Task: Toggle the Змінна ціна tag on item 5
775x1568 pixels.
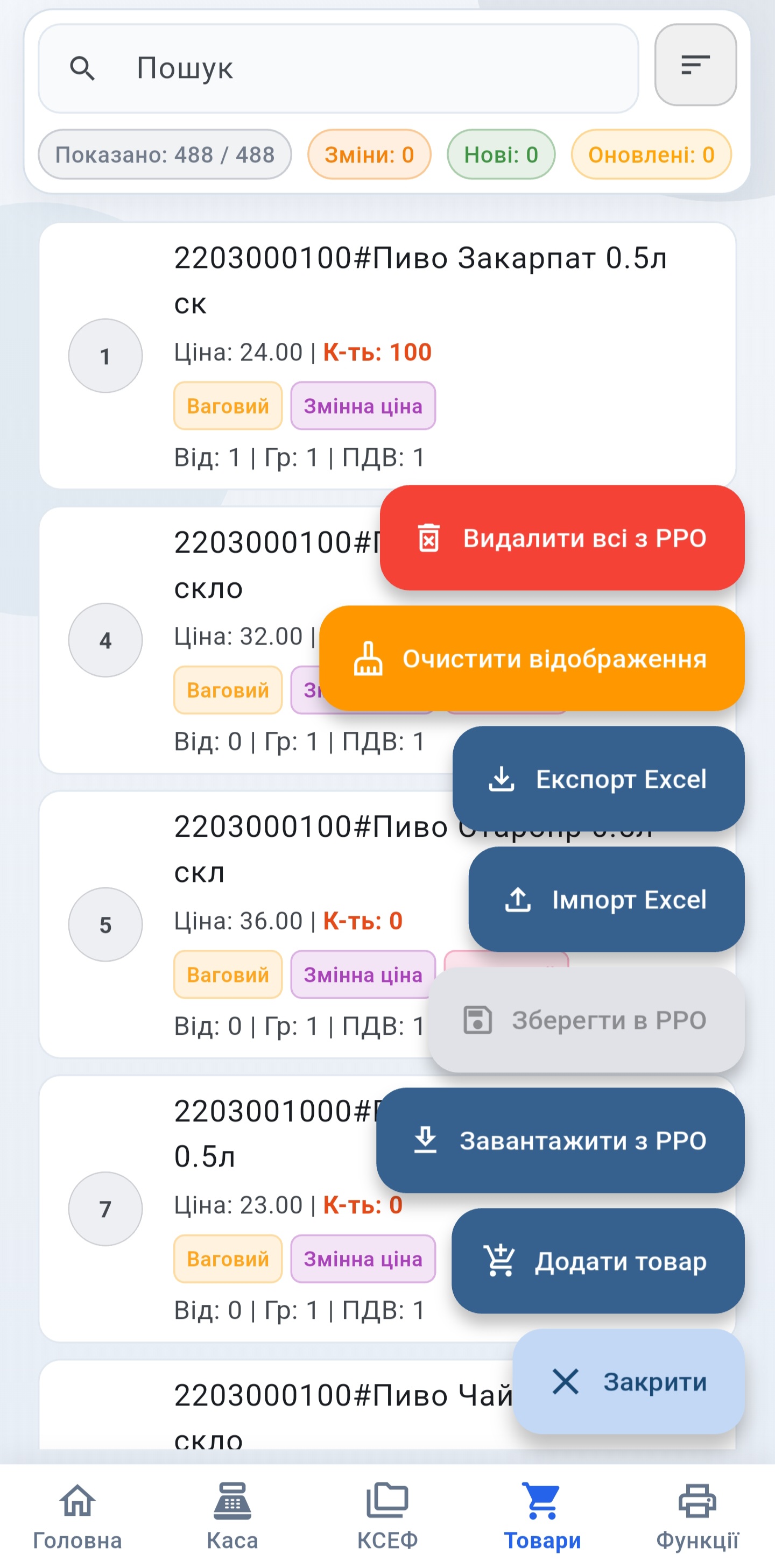Action: [x=363, y=974]
